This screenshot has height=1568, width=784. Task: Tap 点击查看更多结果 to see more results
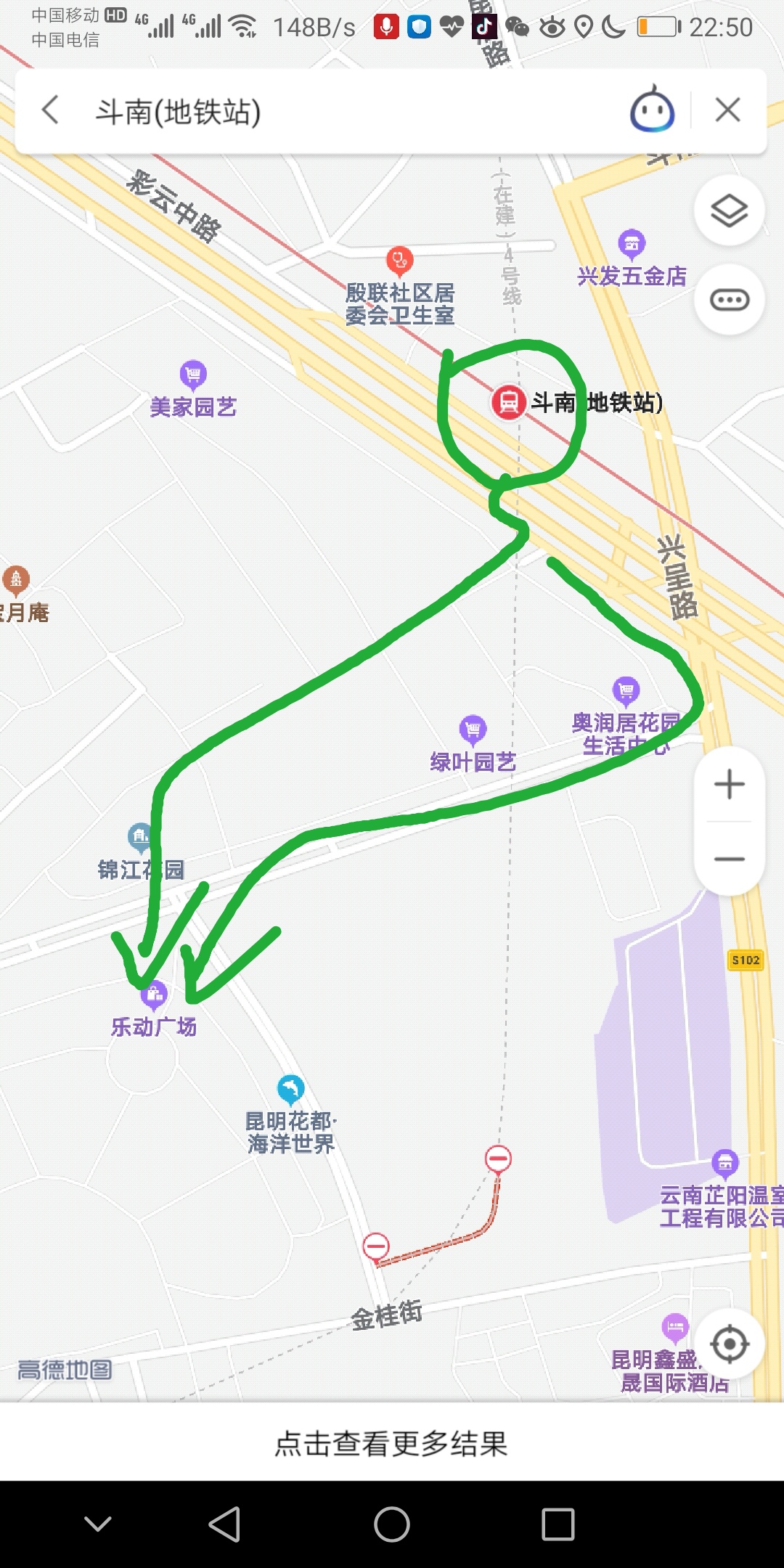coord(392,1443)
